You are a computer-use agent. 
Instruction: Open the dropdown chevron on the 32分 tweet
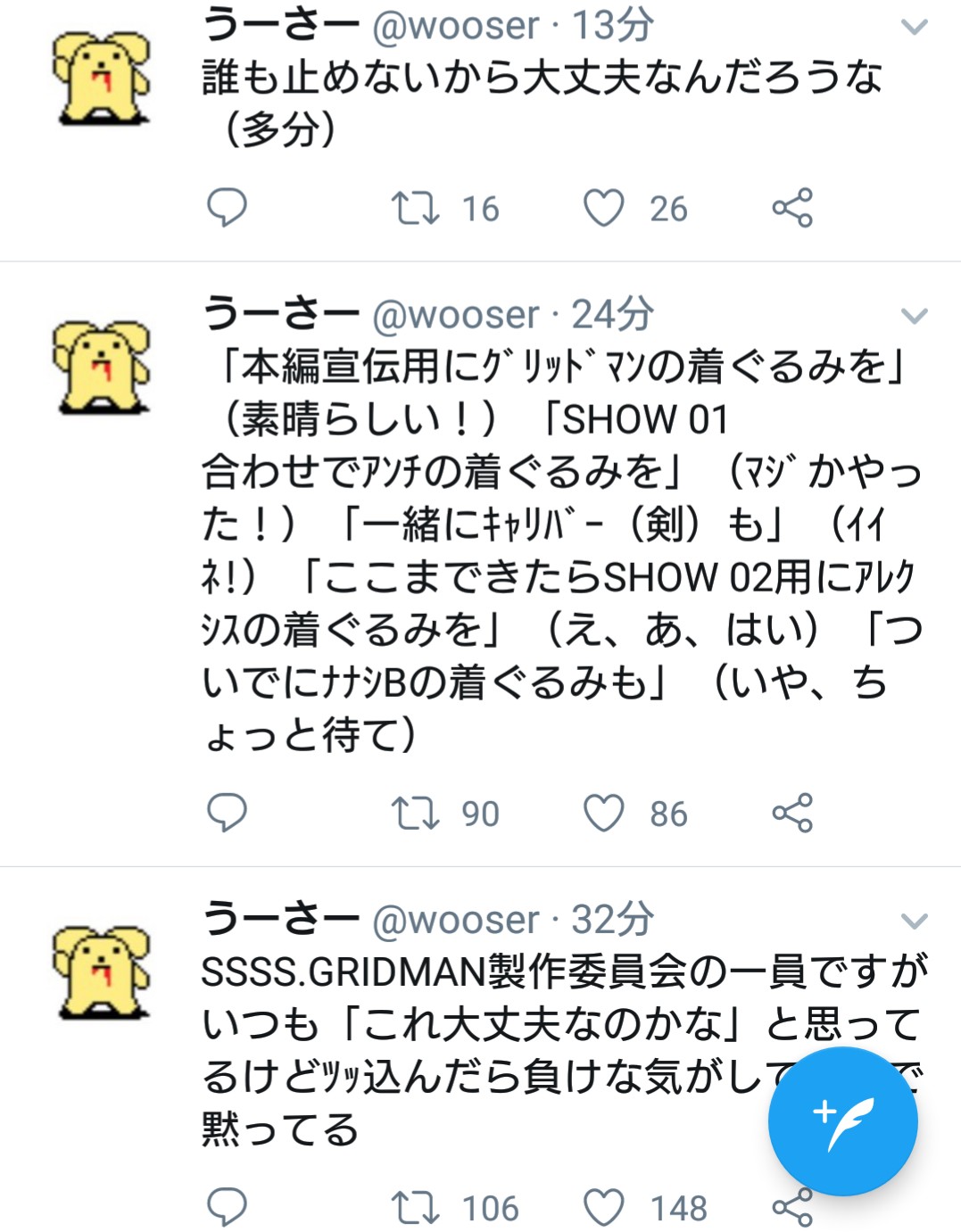point(914,921)
